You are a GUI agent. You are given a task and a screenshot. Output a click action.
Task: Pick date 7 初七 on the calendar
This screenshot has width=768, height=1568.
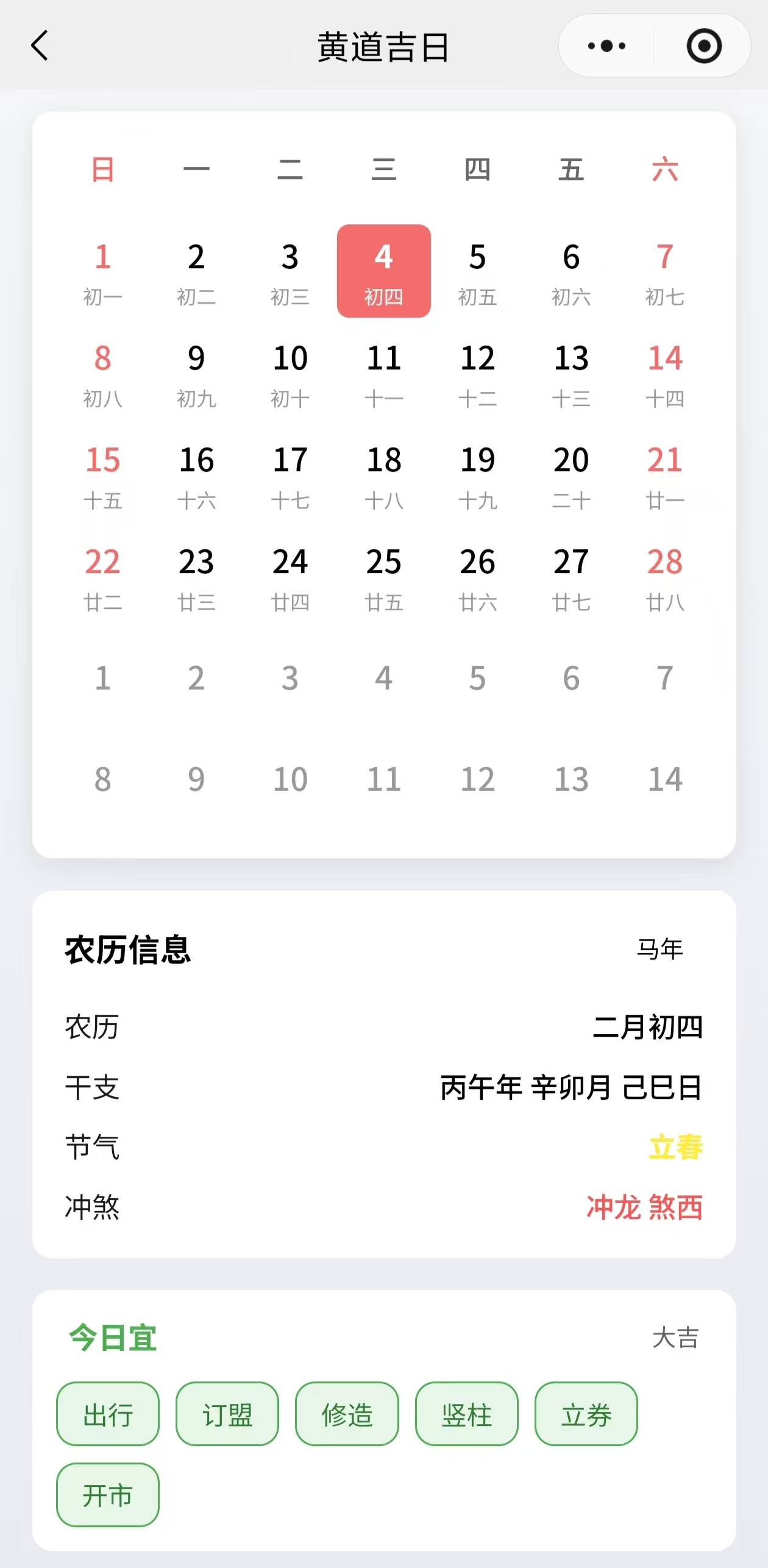pos(664,271)
